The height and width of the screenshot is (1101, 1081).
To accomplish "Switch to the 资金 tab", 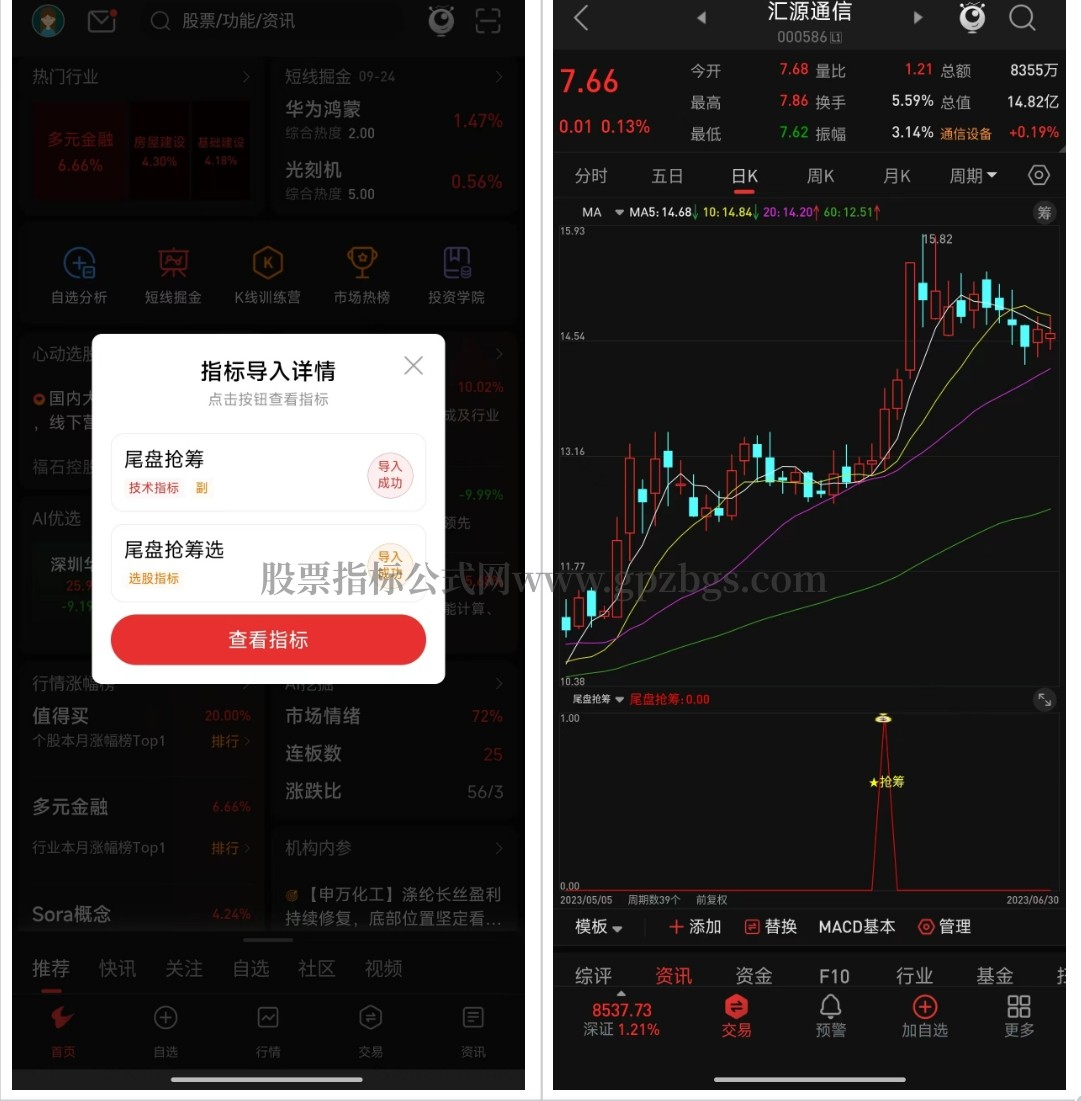I will [753, 975].
